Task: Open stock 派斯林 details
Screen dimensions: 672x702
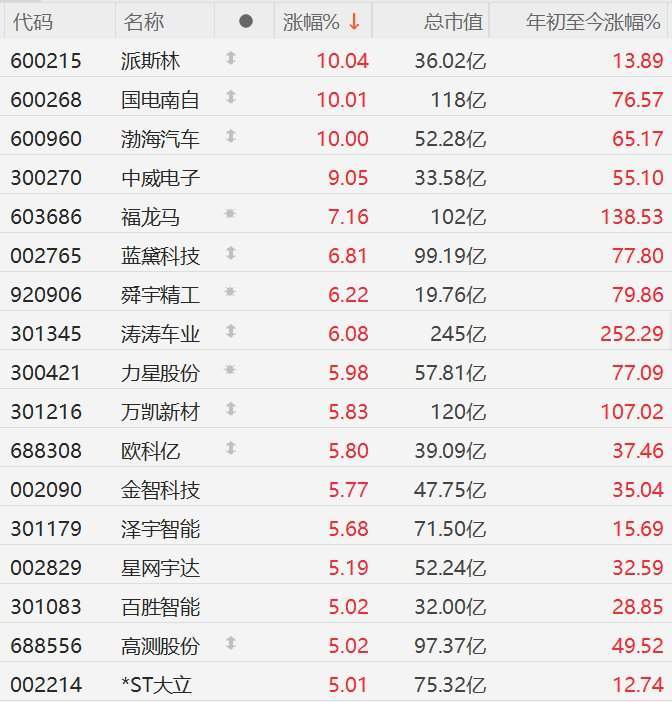Action: click(150, 60)
